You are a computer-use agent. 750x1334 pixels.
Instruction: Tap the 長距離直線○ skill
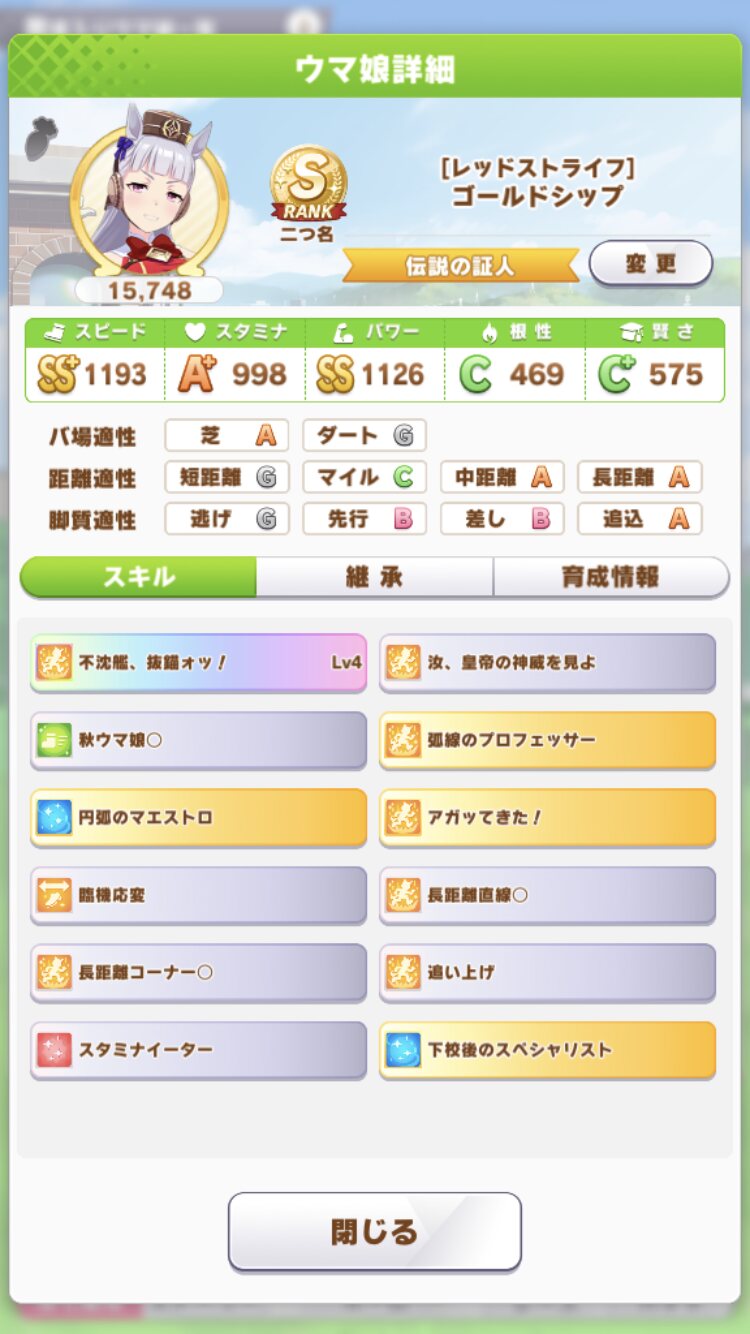(547, 895)
